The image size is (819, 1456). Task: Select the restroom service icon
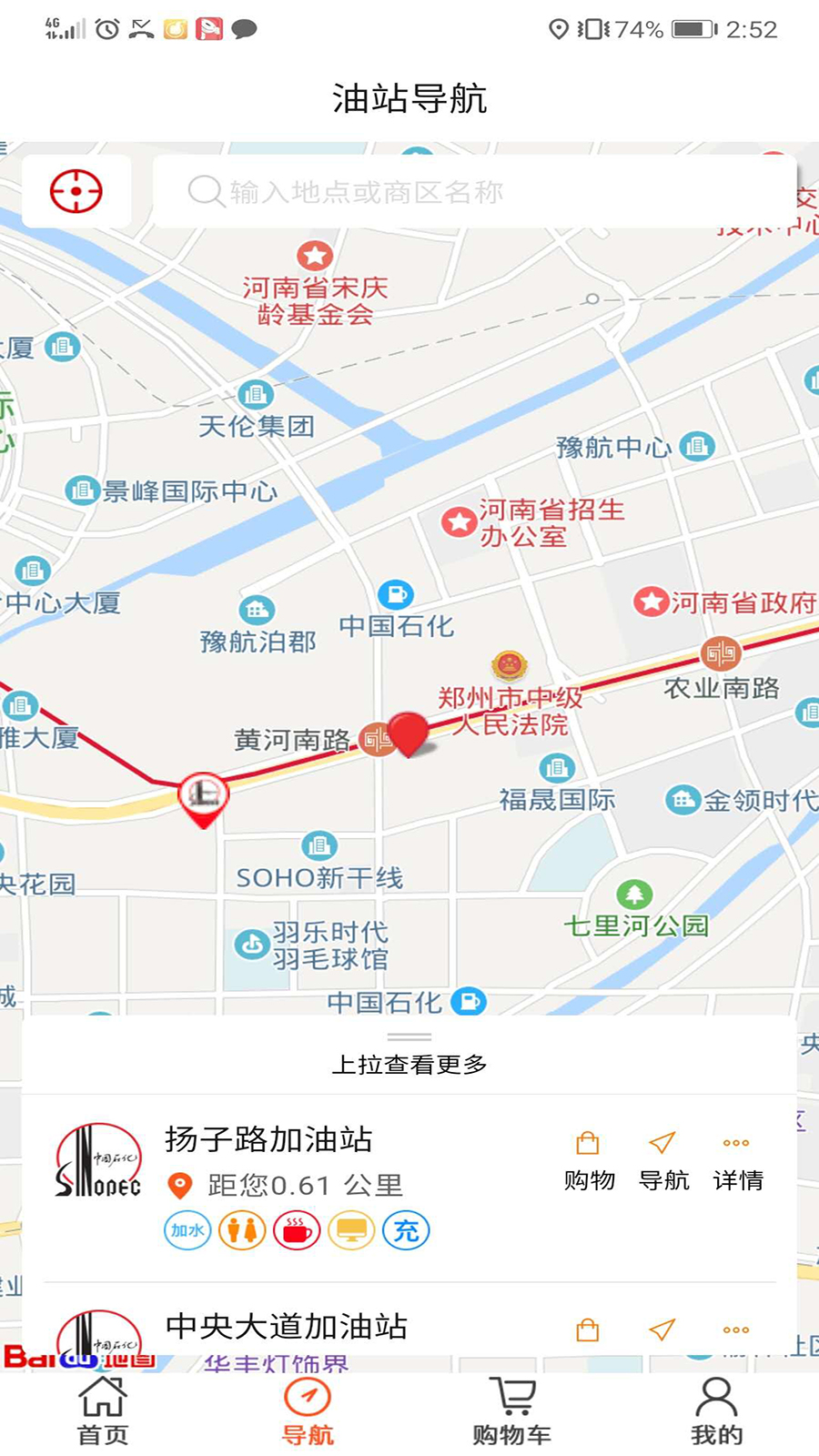pyautogui.click(x=242, y=1230)
